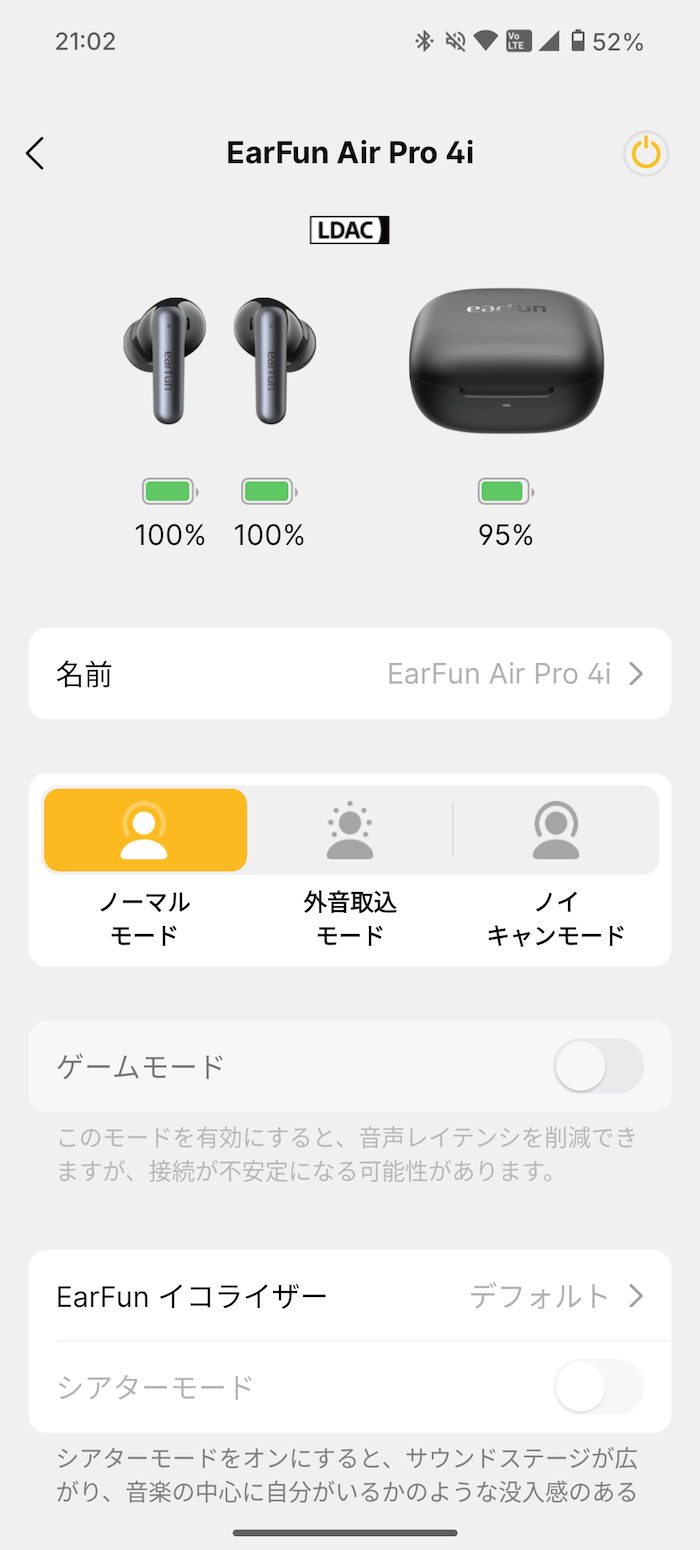700x1550 pixels.
Task: Toggle the シアターモード switch
Action: pos(598,1386)
